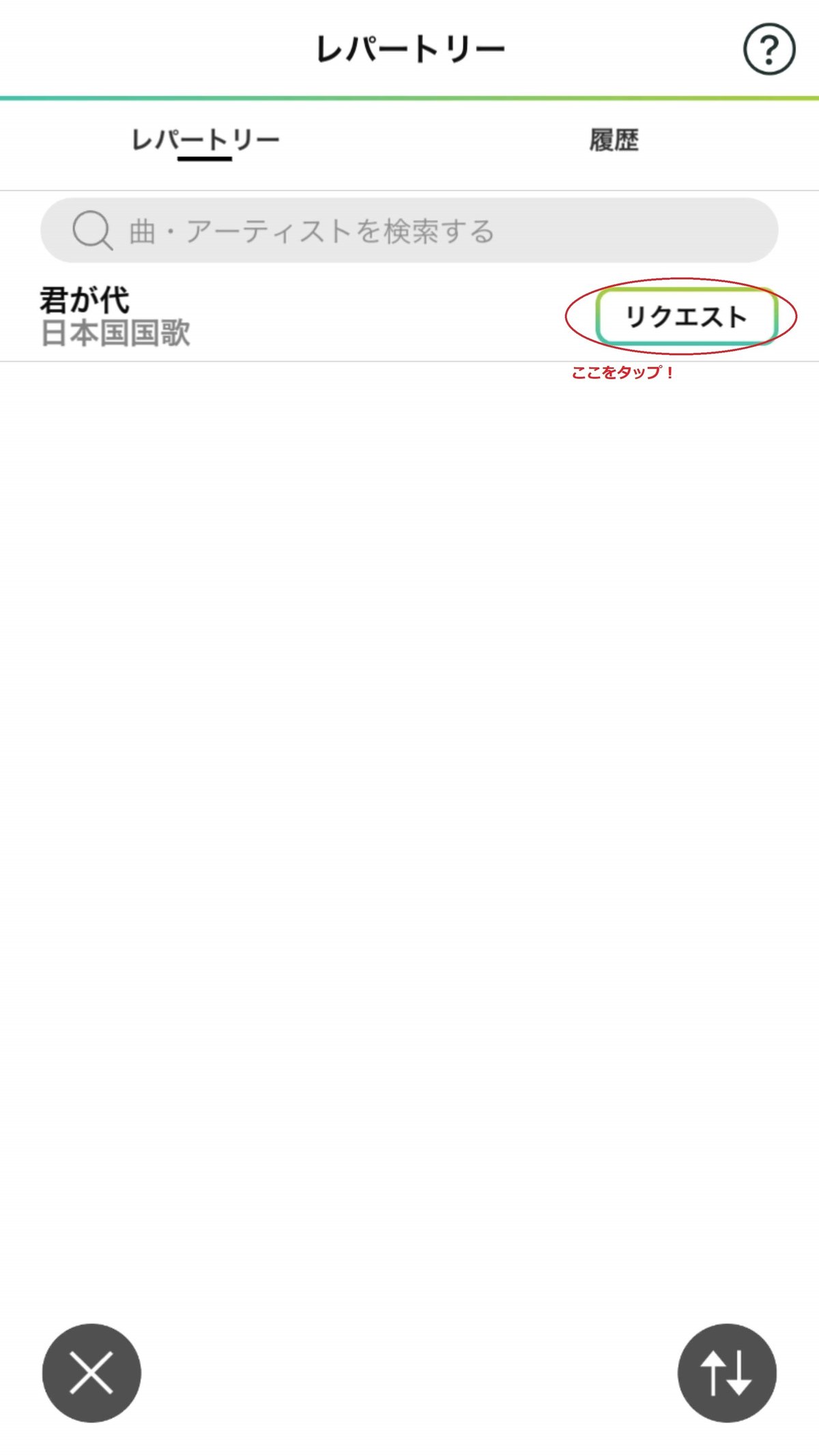Switch to the 履歴 tab

(x=614, y=141)
